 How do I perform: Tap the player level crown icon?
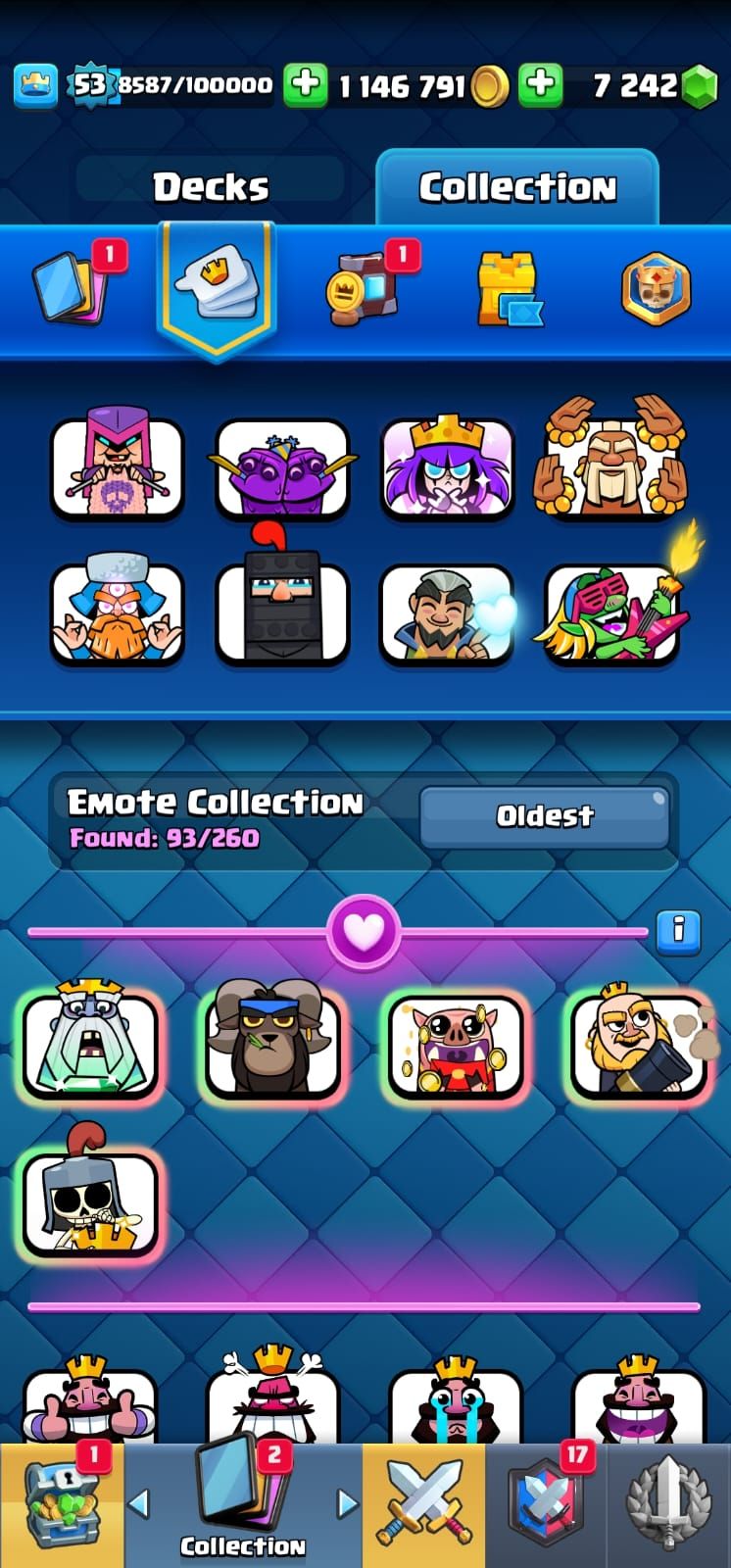click(35, 85)
